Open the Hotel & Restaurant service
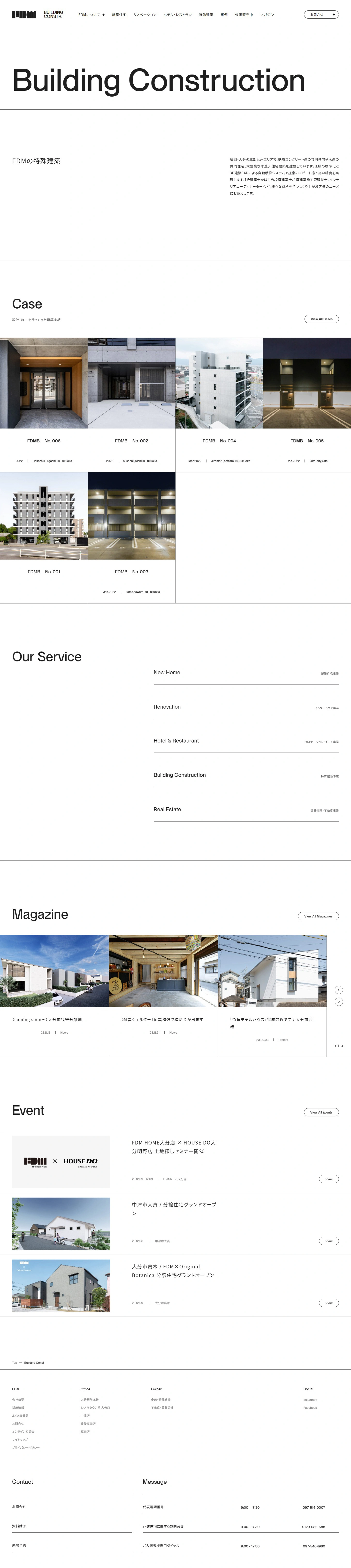 pos(246,741)
